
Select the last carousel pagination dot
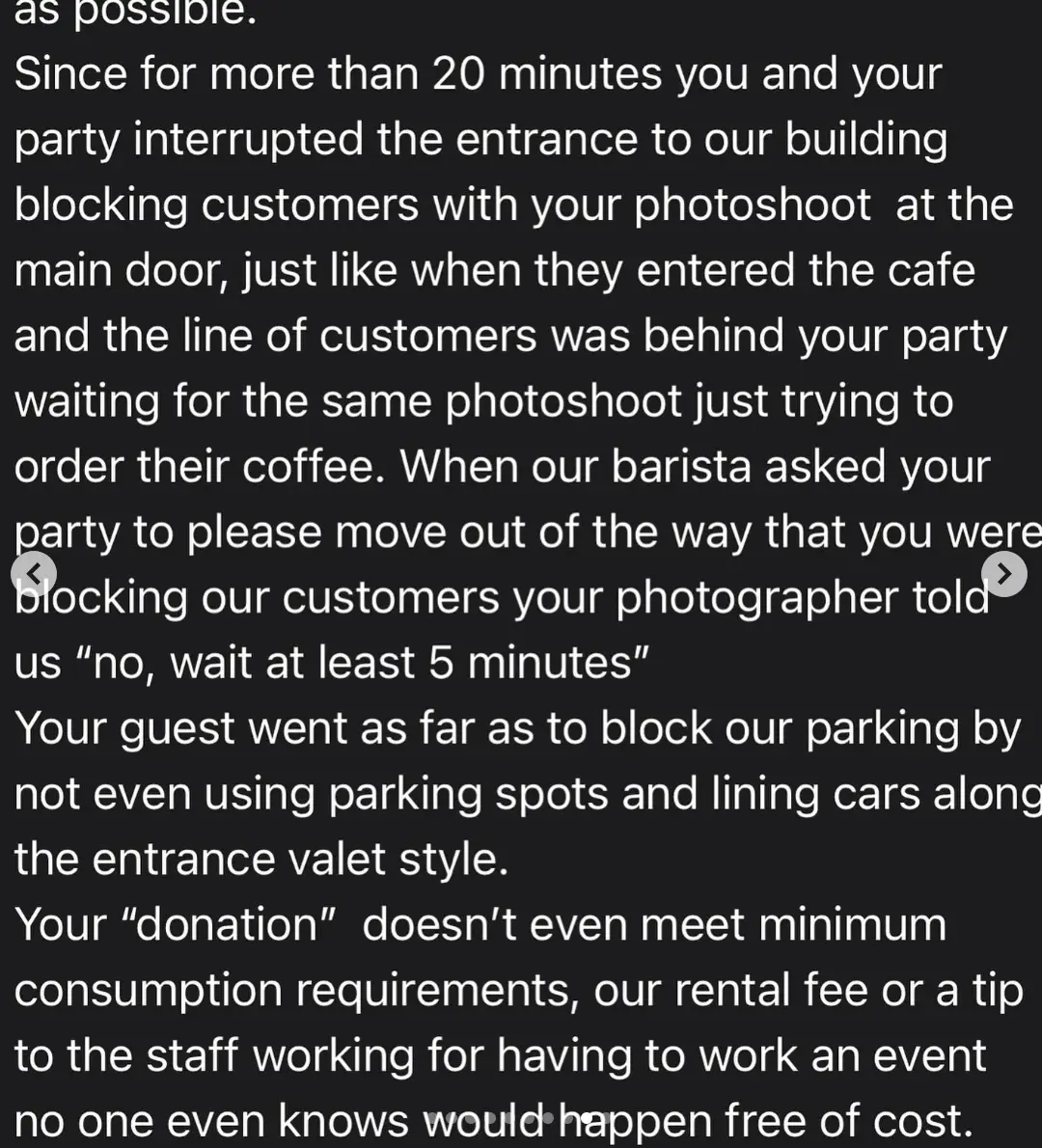tap(605, 1119)
